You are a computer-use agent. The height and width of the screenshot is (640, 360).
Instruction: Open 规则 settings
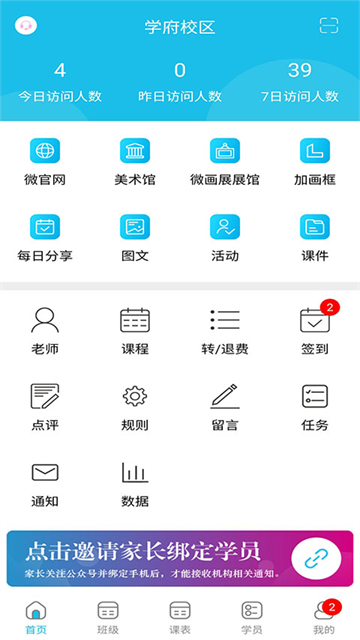pos(135,407)
